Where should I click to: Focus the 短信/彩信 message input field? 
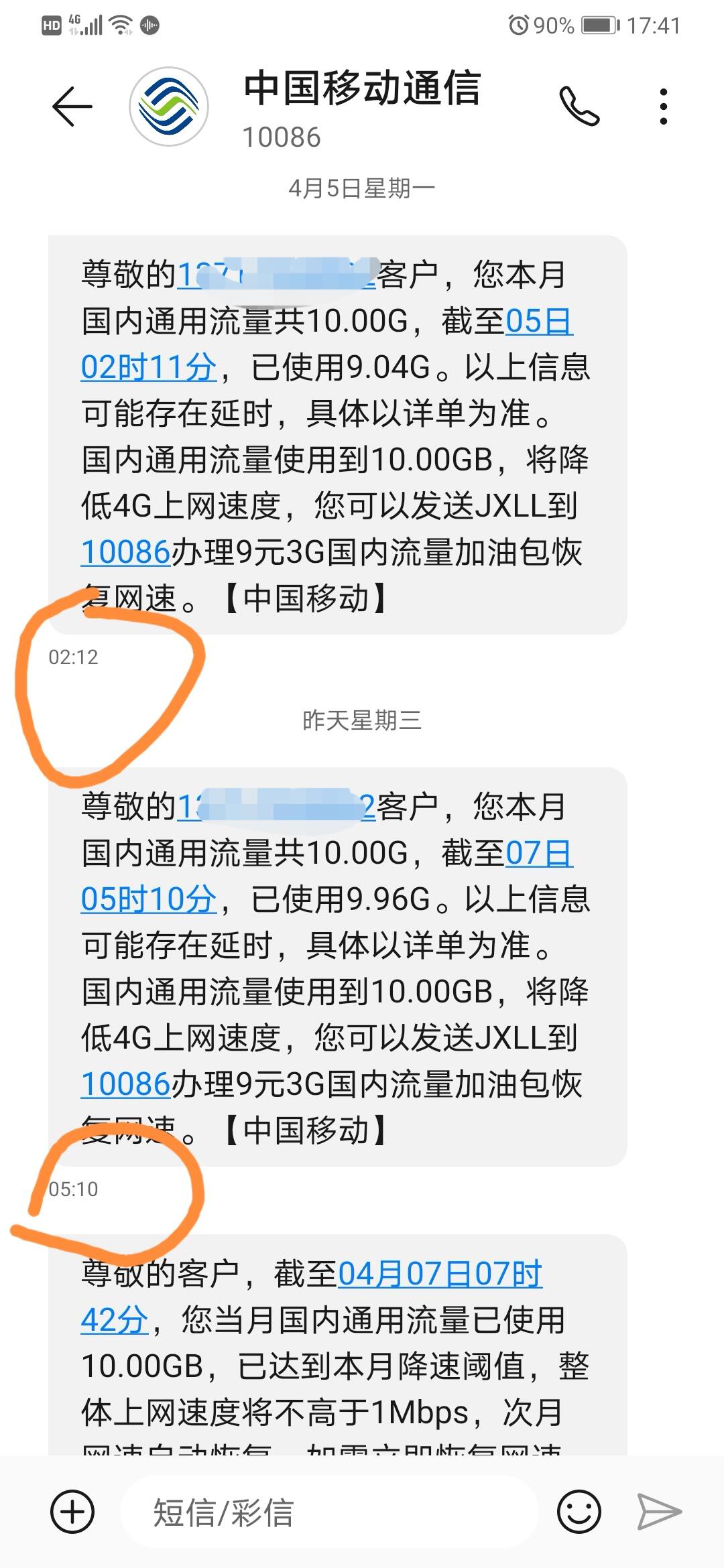328,1512
